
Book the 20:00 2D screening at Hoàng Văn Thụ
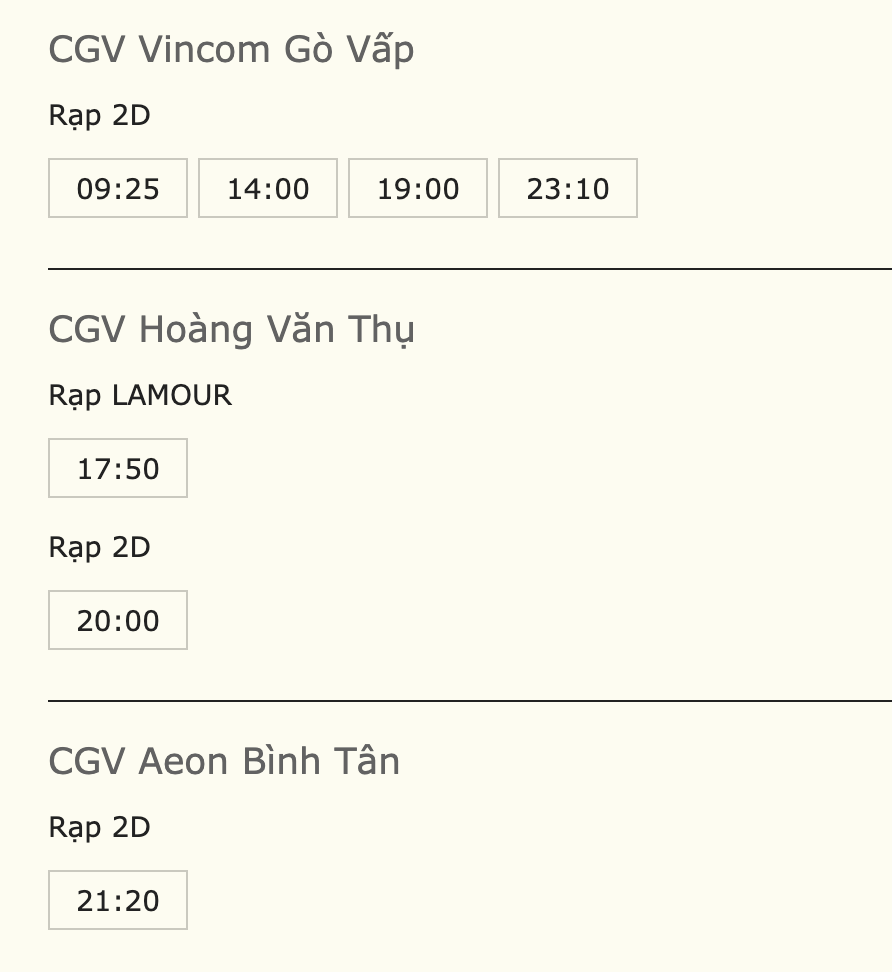pyautogui.click(x=117, y=620)
